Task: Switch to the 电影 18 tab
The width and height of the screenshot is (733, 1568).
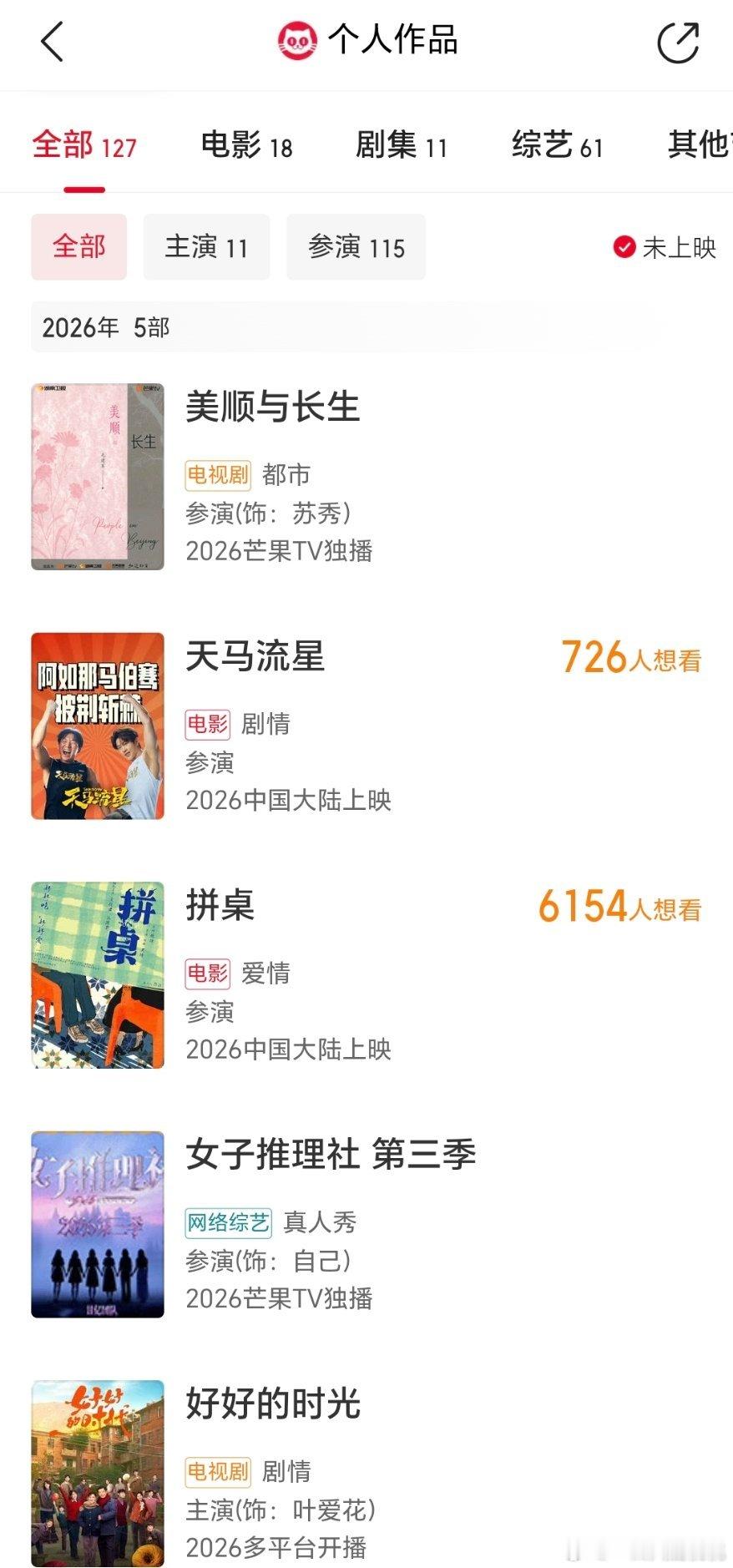Action: 244,146
